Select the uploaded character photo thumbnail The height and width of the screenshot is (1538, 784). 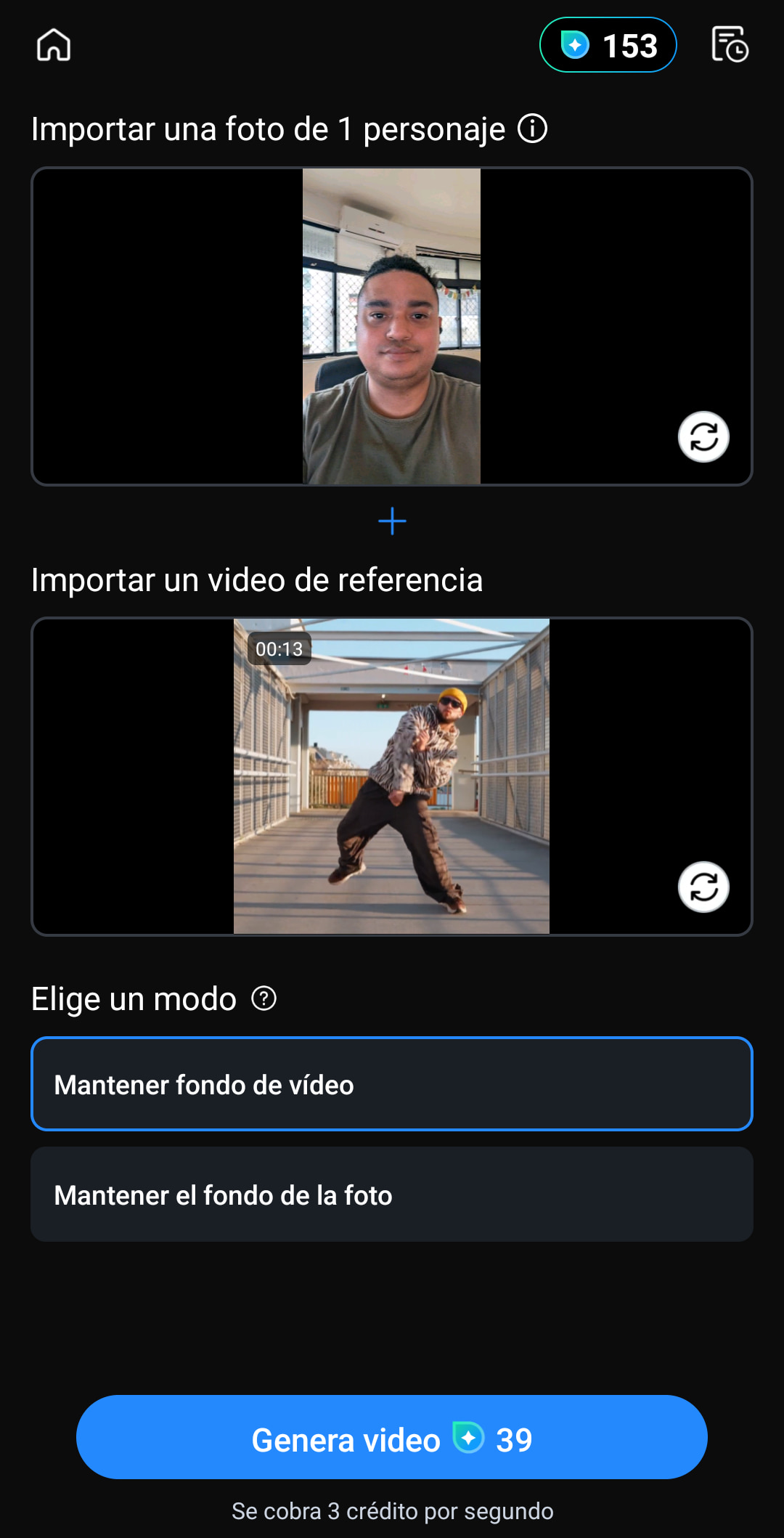[x=392, y=325]
